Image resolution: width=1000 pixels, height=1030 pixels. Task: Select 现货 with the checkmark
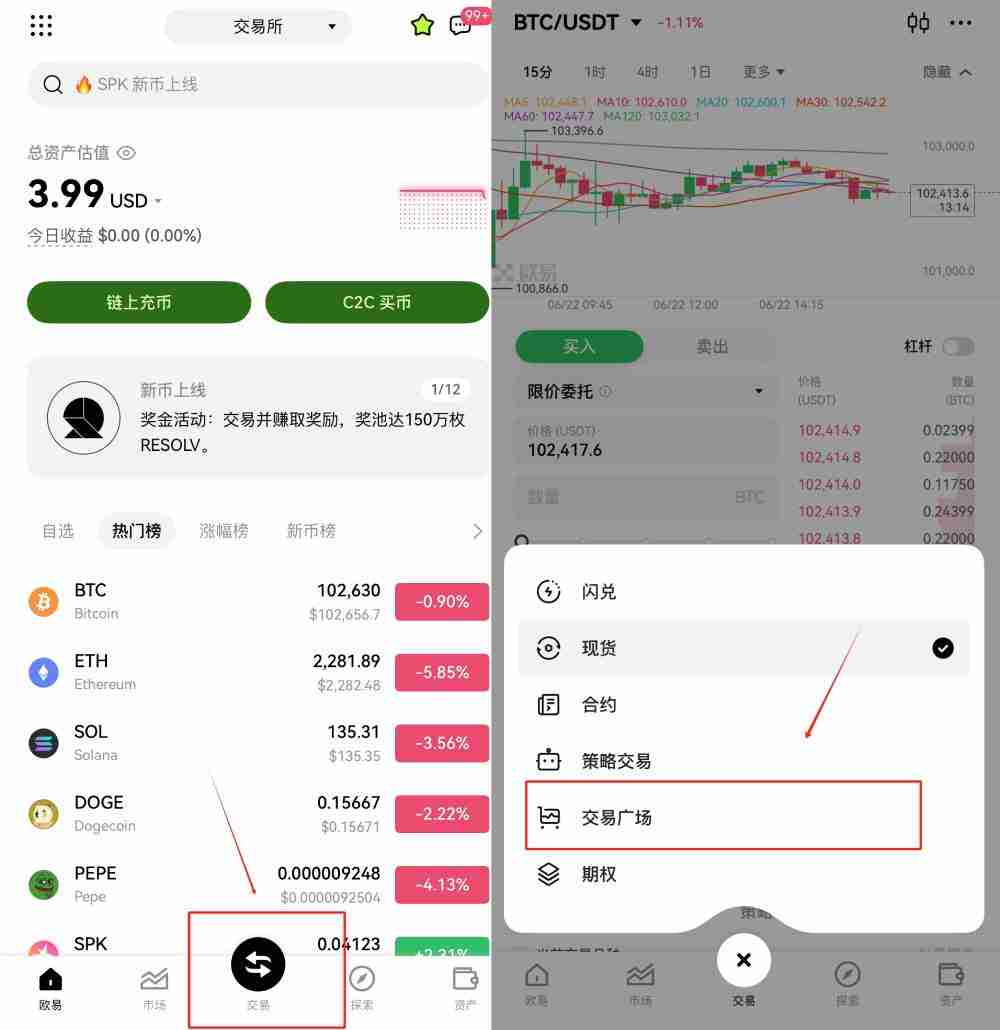[597, 647]
